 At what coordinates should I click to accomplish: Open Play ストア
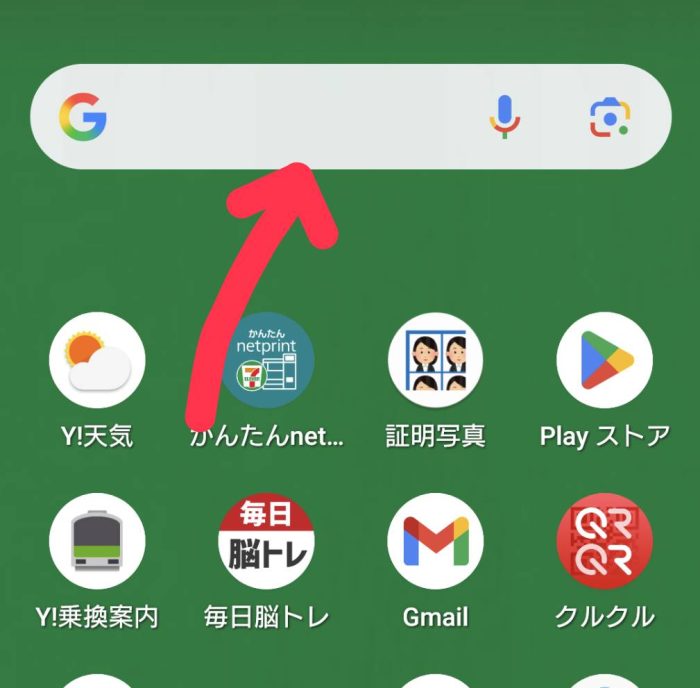[605, 361]
